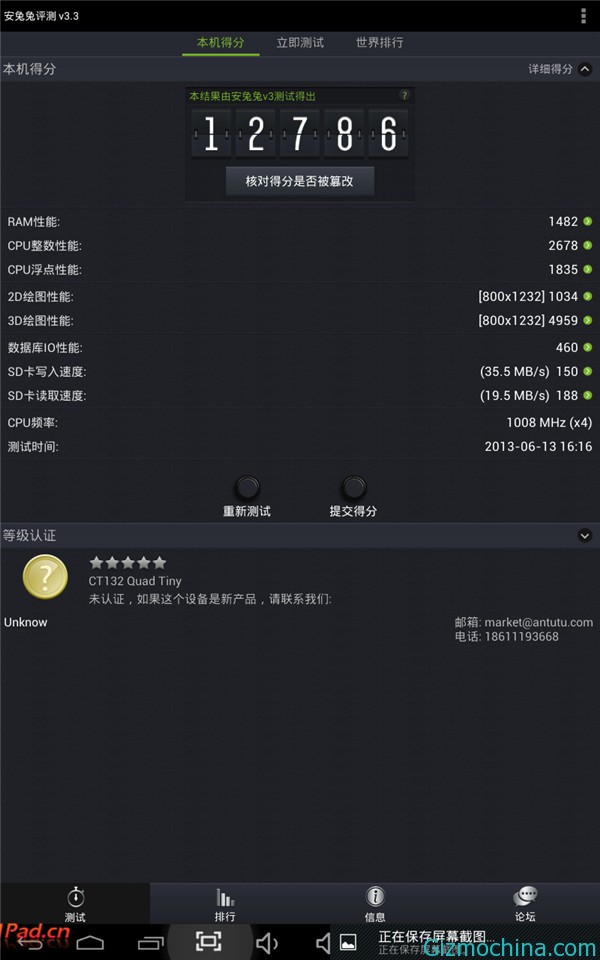Expand the 等级认证 section chevron

pos(585,536)
